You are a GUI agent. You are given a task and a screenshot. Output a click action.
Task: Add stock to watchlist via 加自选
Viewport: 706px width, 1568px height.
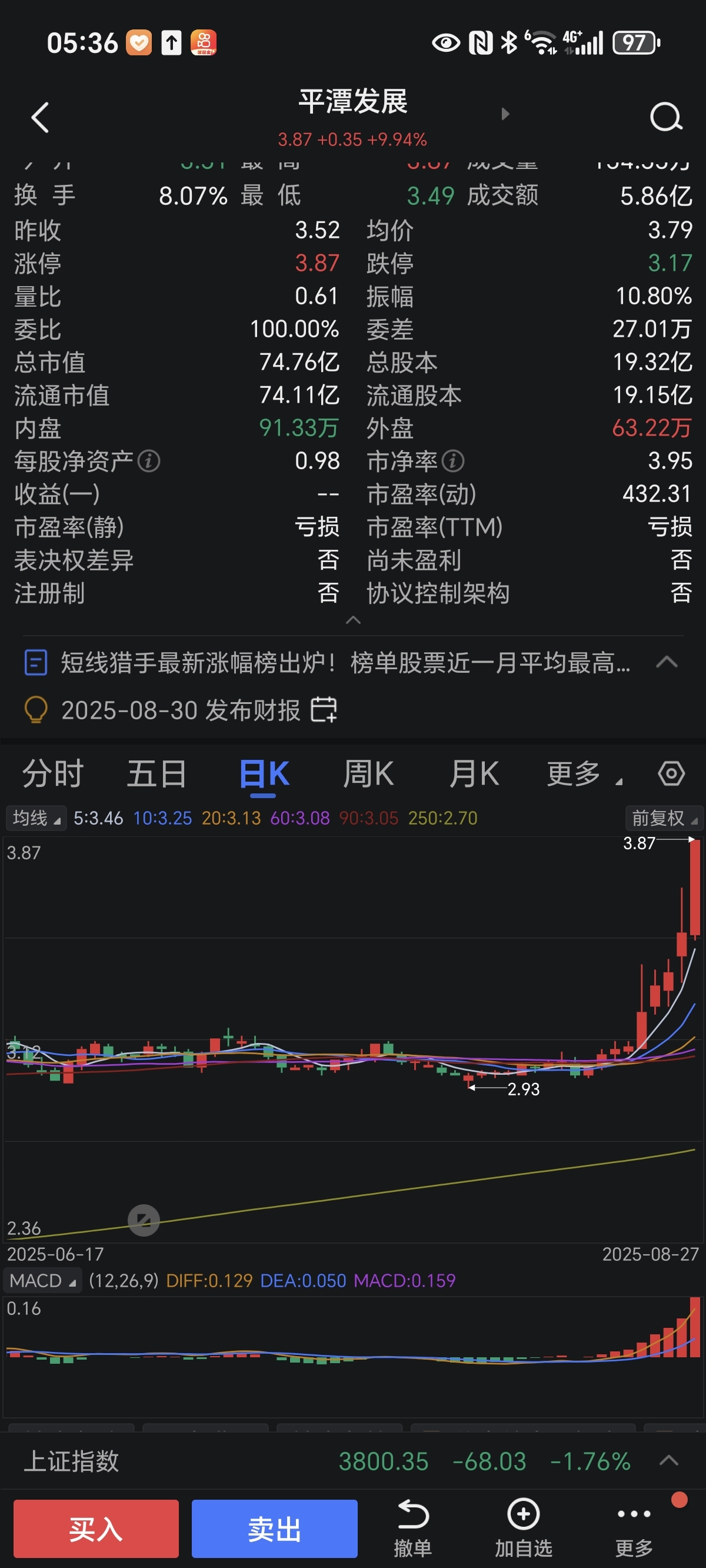click(x=524, y=1528)
